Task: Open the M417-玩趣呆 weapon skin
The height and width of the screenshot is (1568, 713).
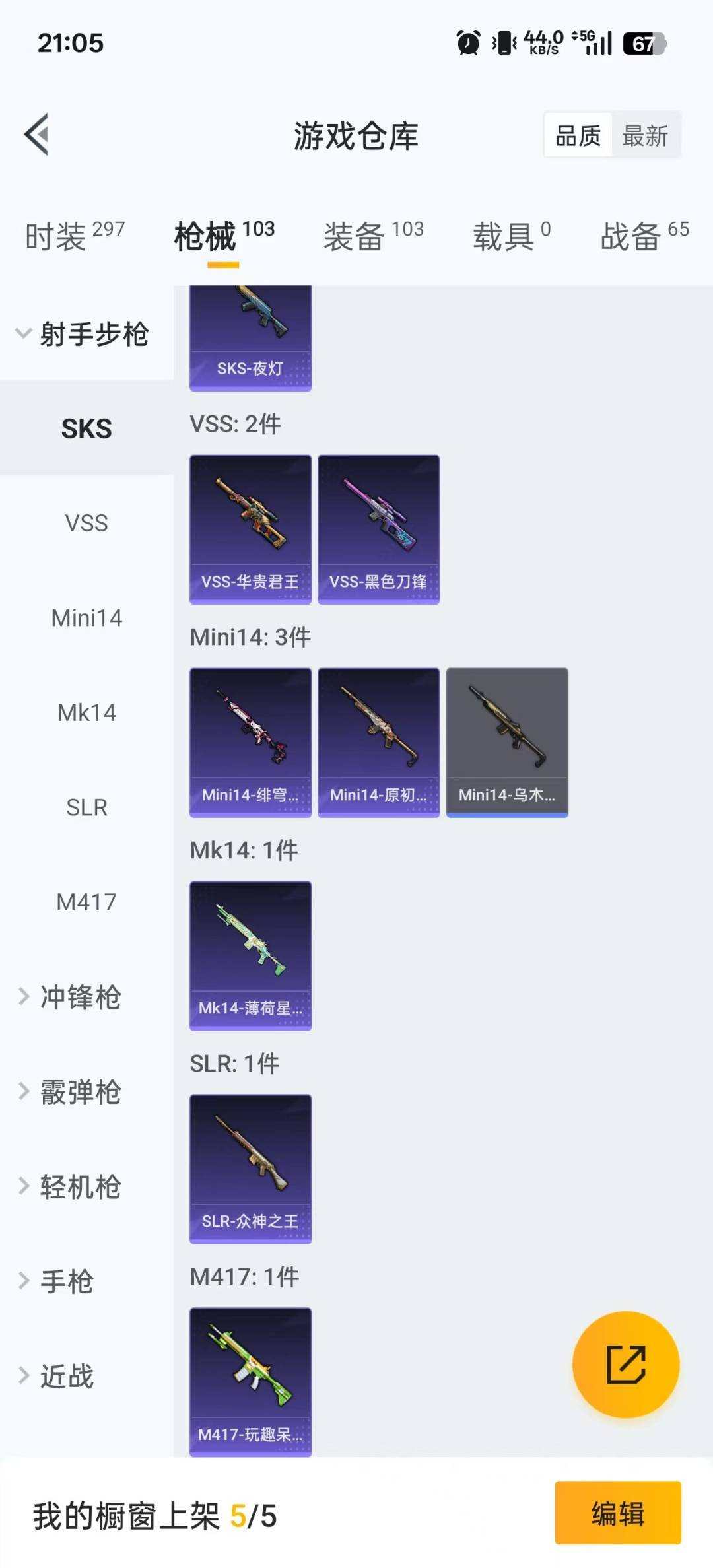Action: pos(250,1380)
